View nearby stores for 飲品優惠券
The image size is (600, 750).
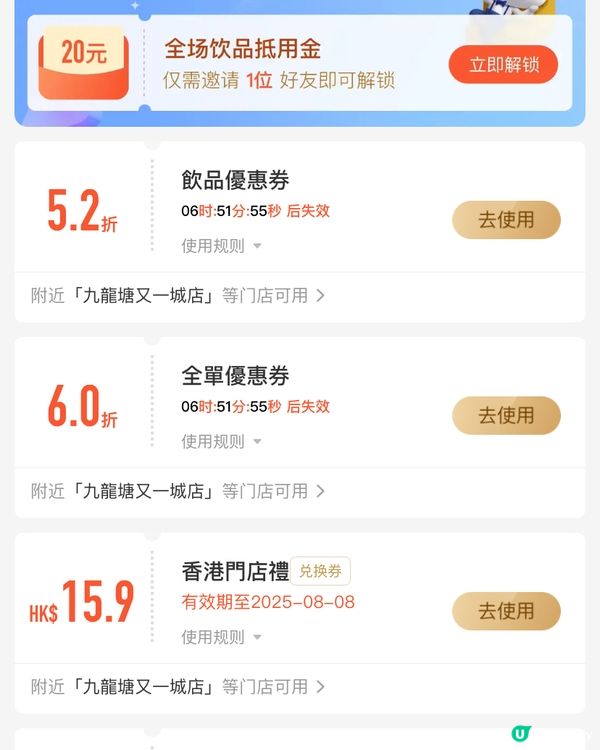tap(178, 296)
